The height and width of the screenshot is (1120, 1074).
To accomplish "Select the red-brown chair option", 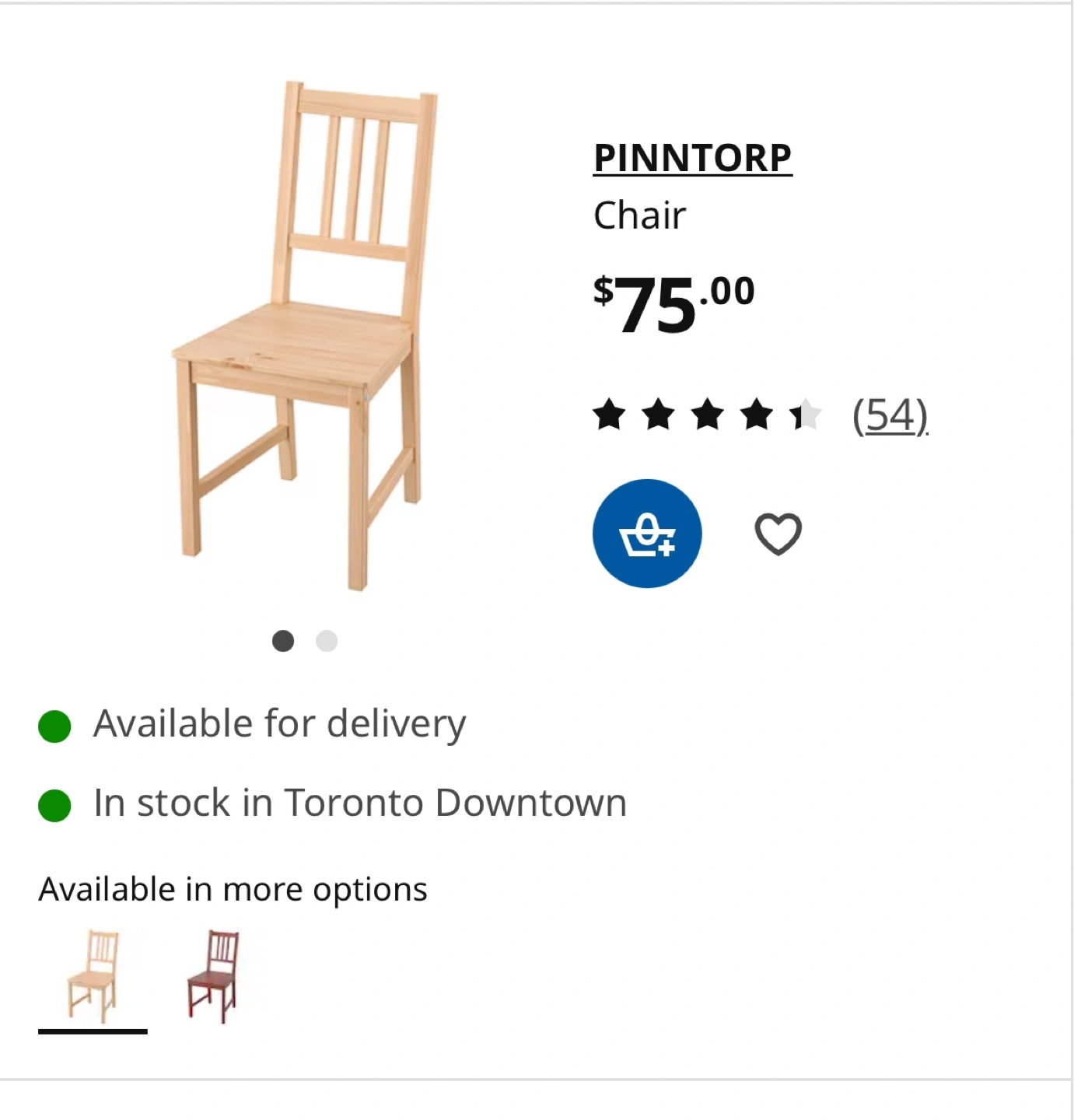I will [x=213, y=976].
